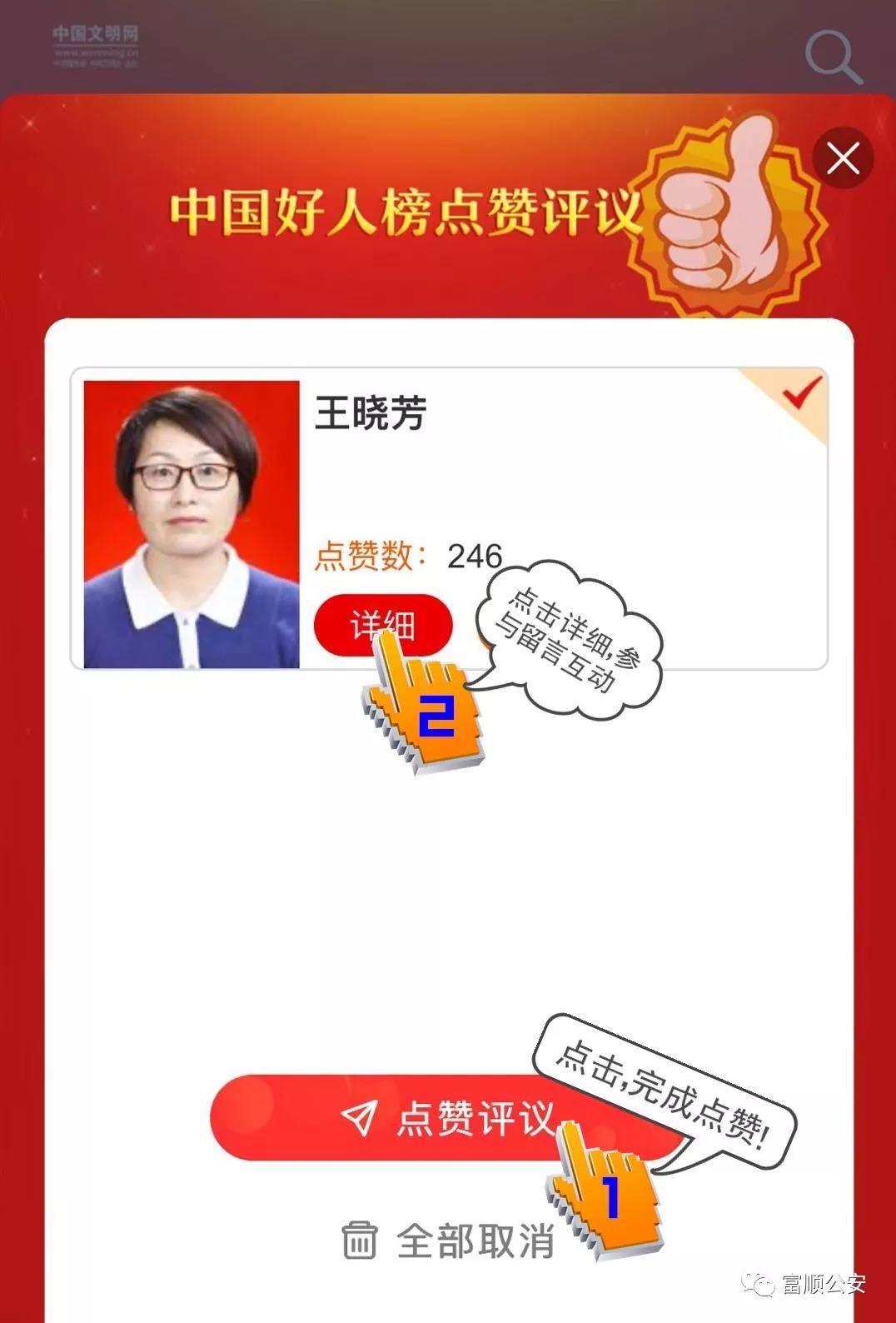This screenshot has width=896, height=1323.
Task: Uncheck the selected 王晓芳 card
Action: pos(800,392)
